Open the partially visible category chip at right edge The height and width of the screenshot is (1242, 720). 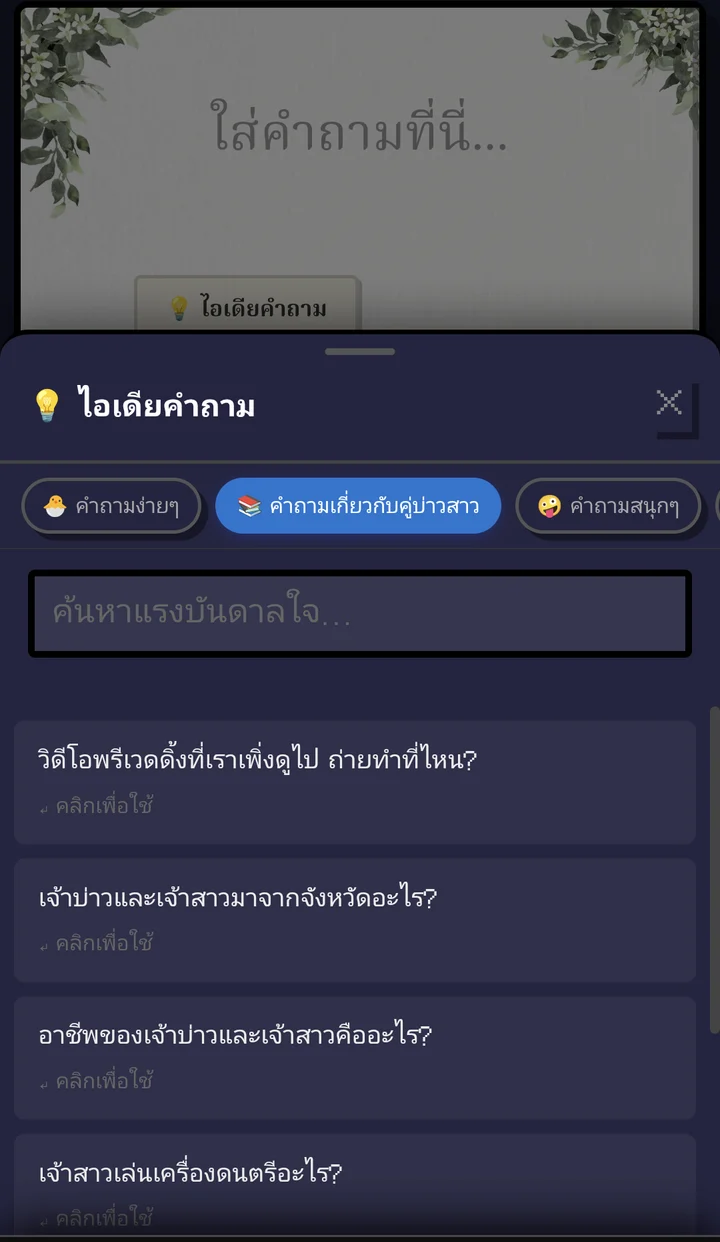click(714, 506)
